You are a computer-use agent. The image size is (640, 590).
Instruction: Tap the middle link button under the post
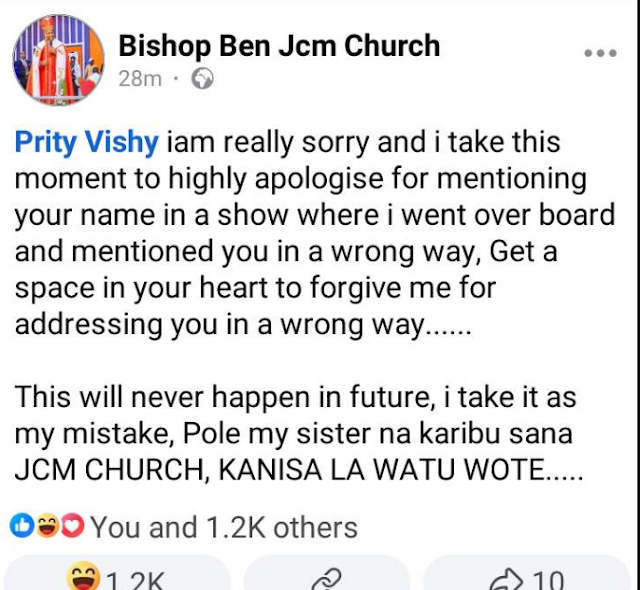coord(327,578)
